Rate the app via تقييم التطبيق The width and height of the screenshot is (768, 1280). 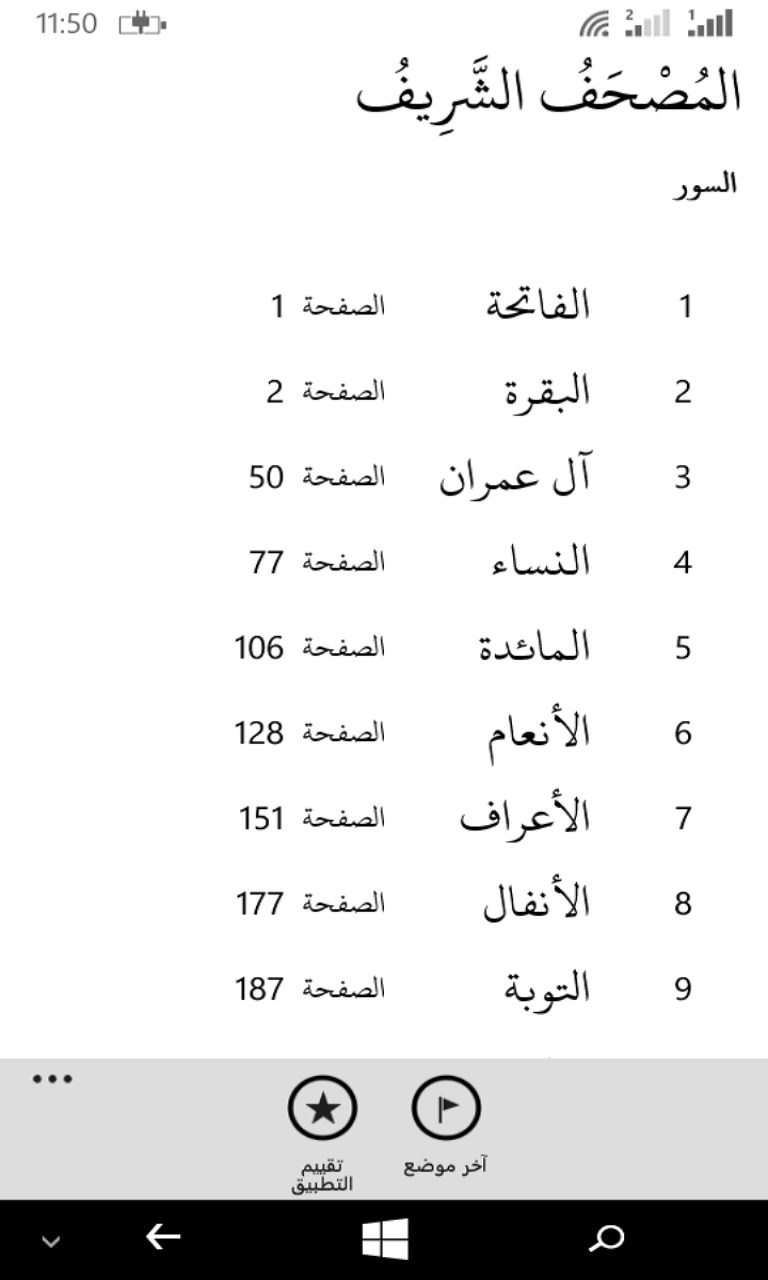click(322, 1108)
